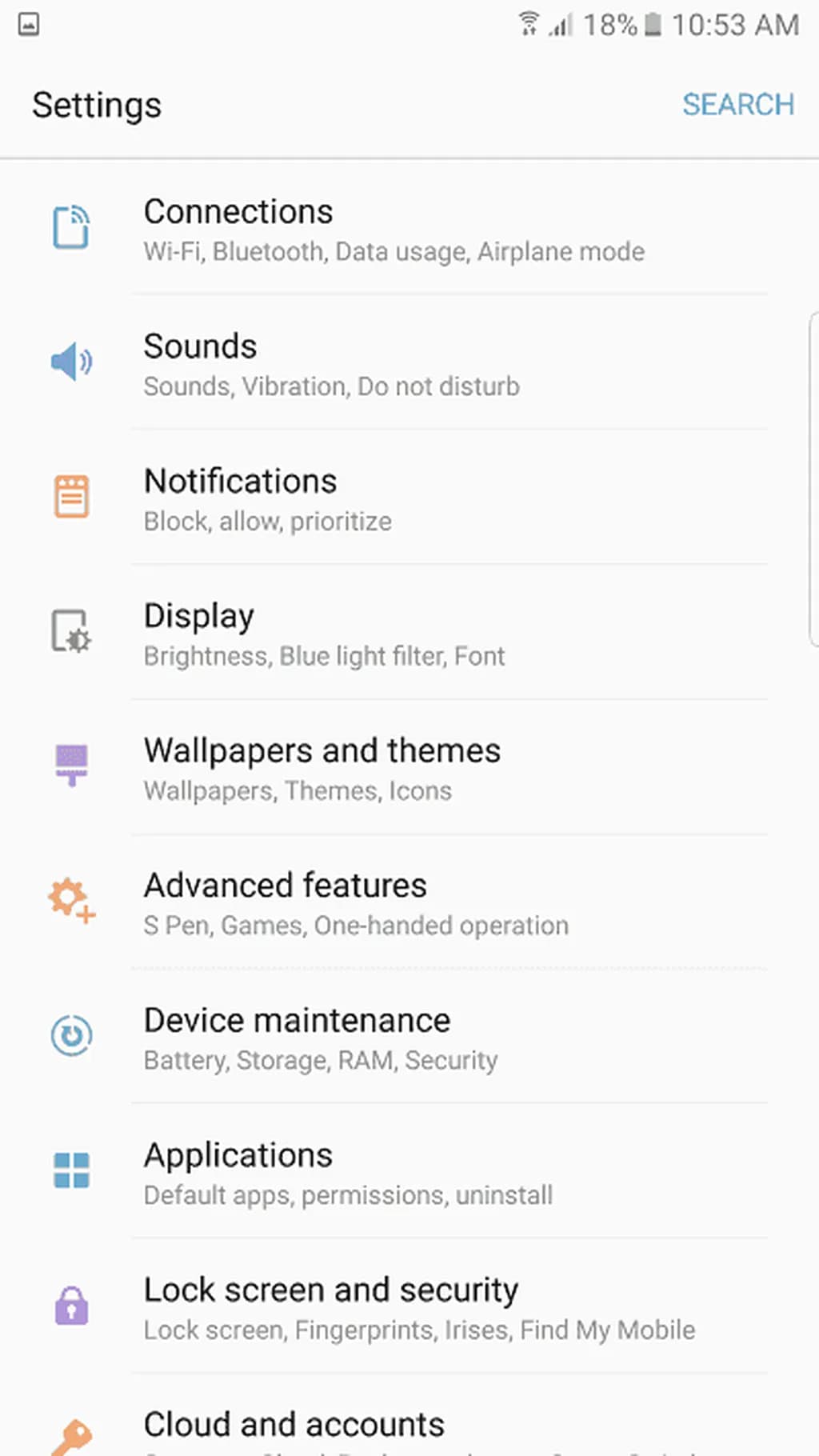Open Wallpapers and themes
This screenshot has height=1456, width=819.
click(392, 768)
